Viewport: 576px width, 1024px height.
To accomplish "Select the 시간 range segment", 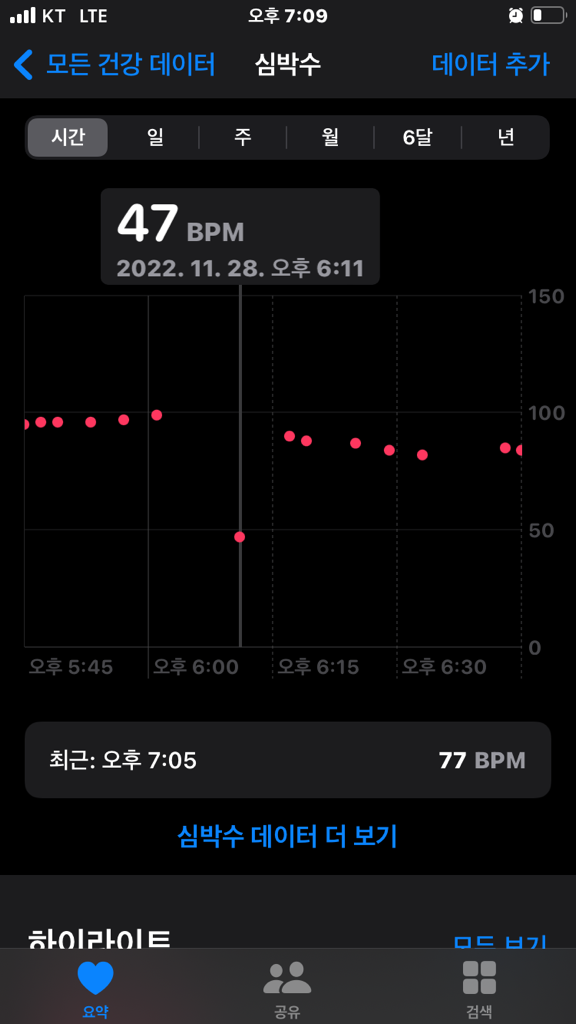I will click(x=68, y=137).
